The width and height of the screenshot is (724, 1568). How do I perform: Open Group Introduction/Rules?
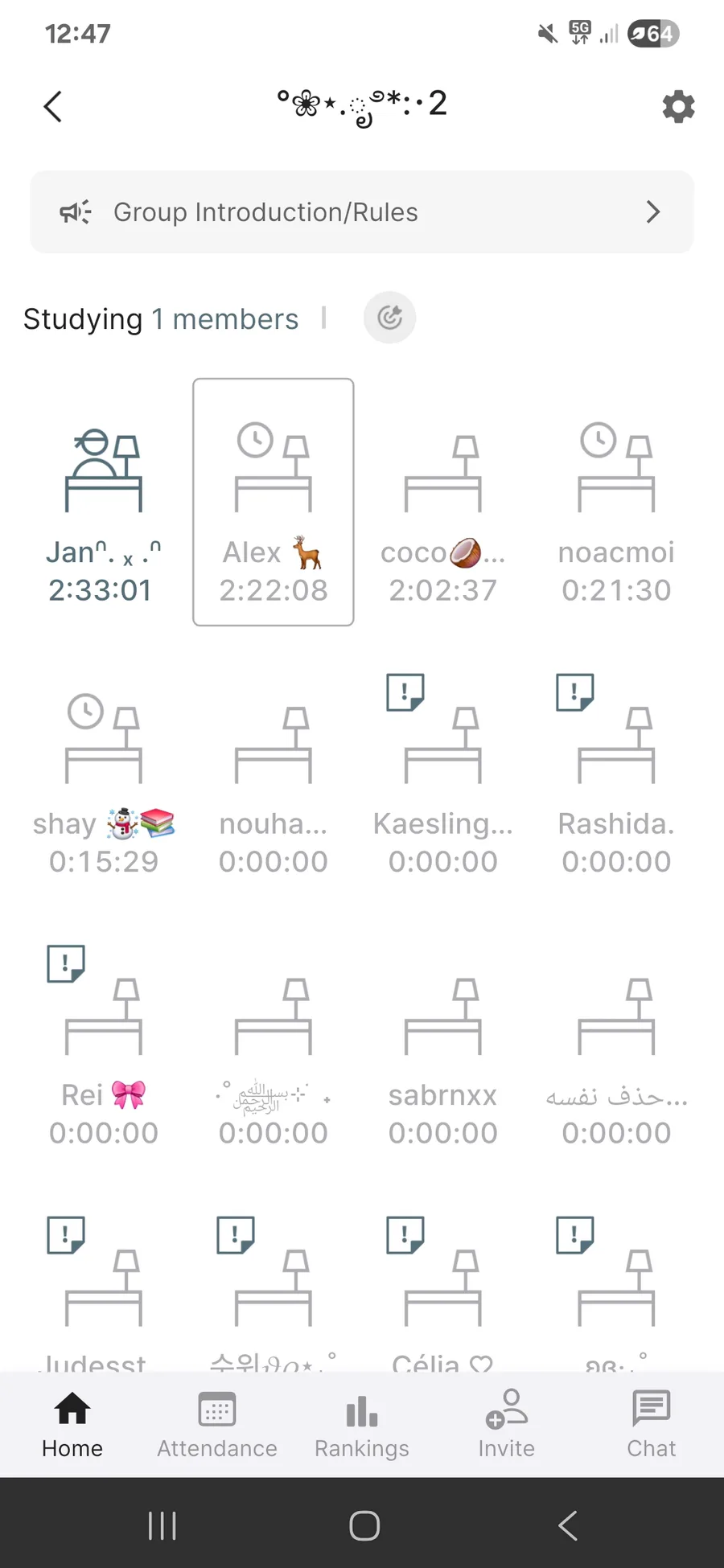coord(362,212)
